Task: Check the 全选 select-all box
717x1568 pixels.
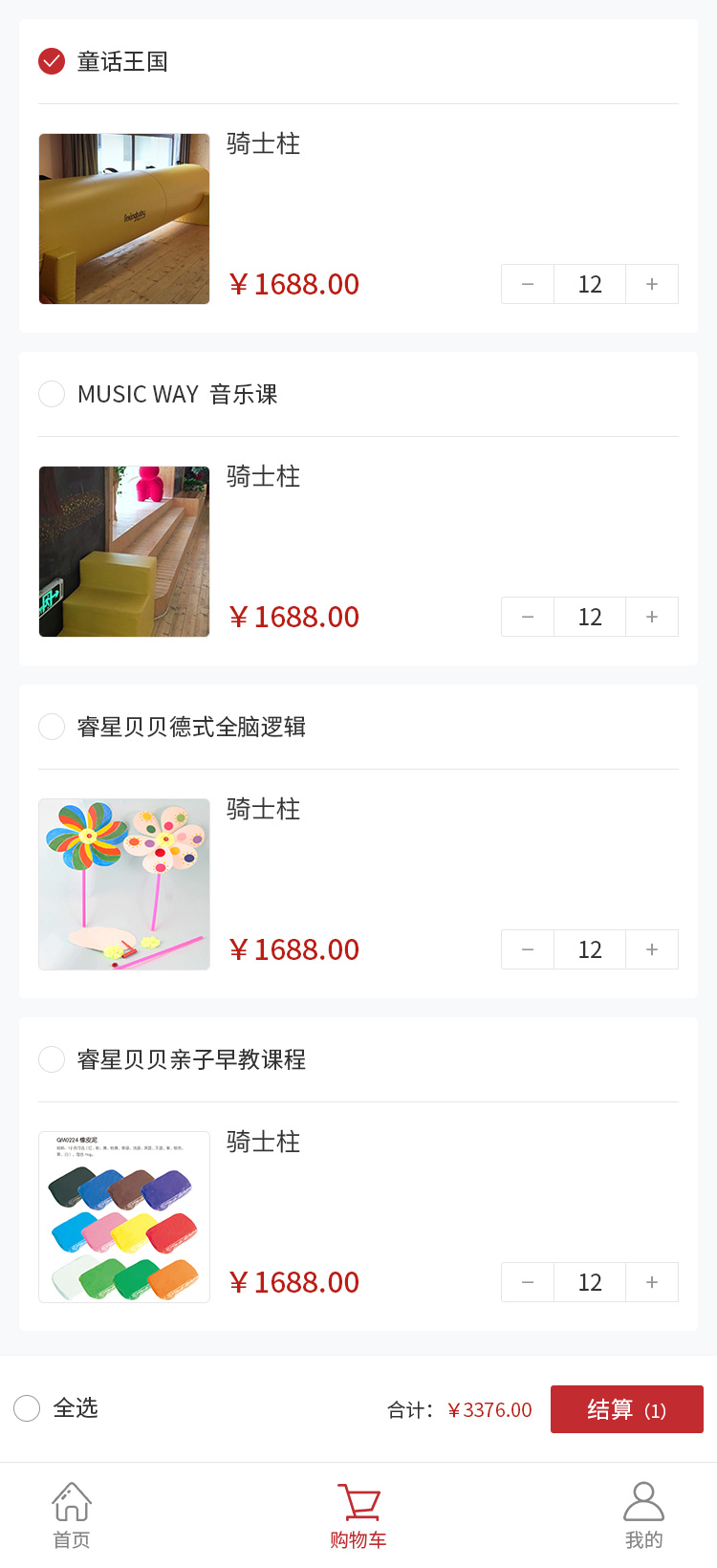Action: coord(27,1408)
